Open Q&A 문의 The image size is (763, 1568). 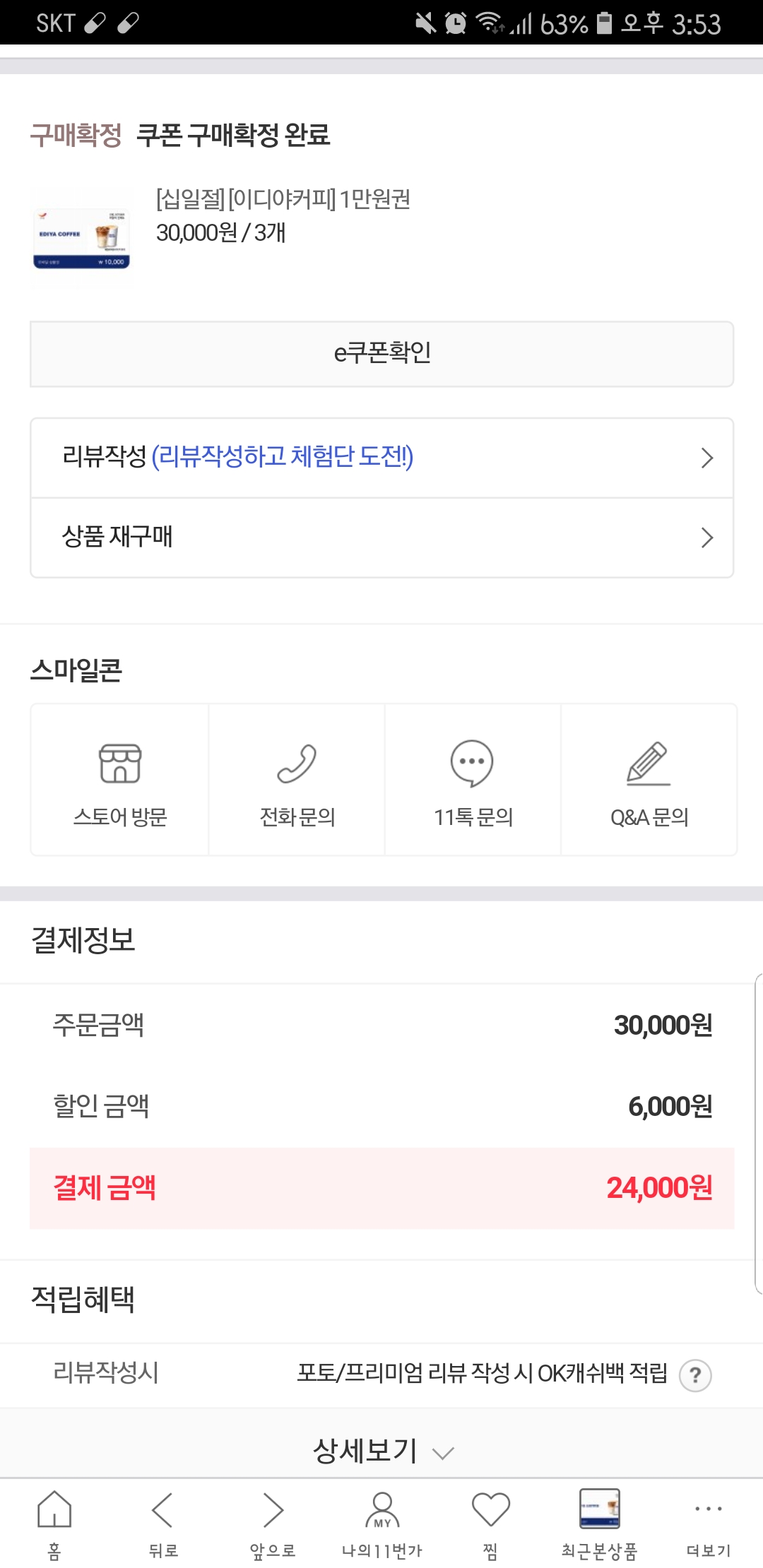[649, 780]
